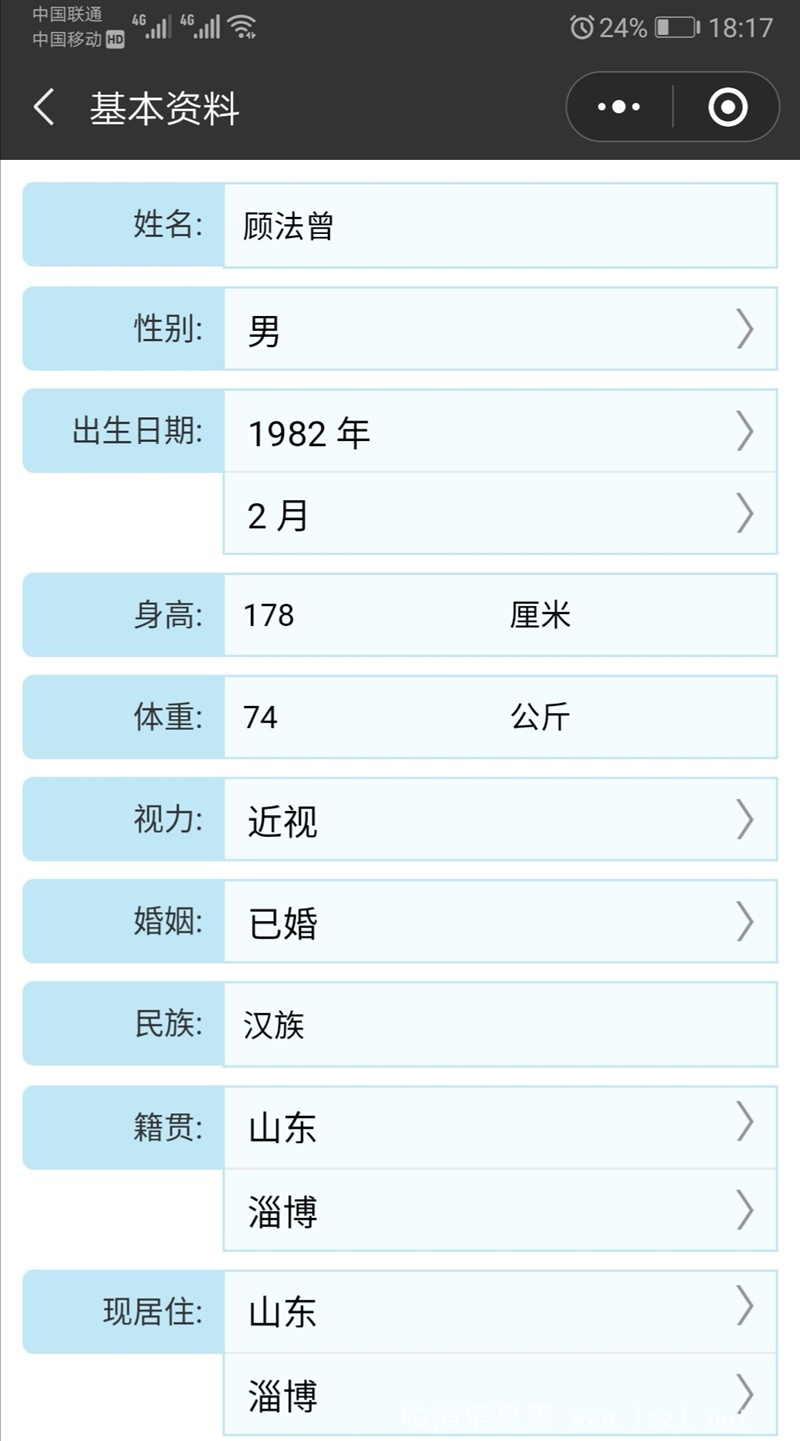Select the 现居住 province 山东

500,1311
